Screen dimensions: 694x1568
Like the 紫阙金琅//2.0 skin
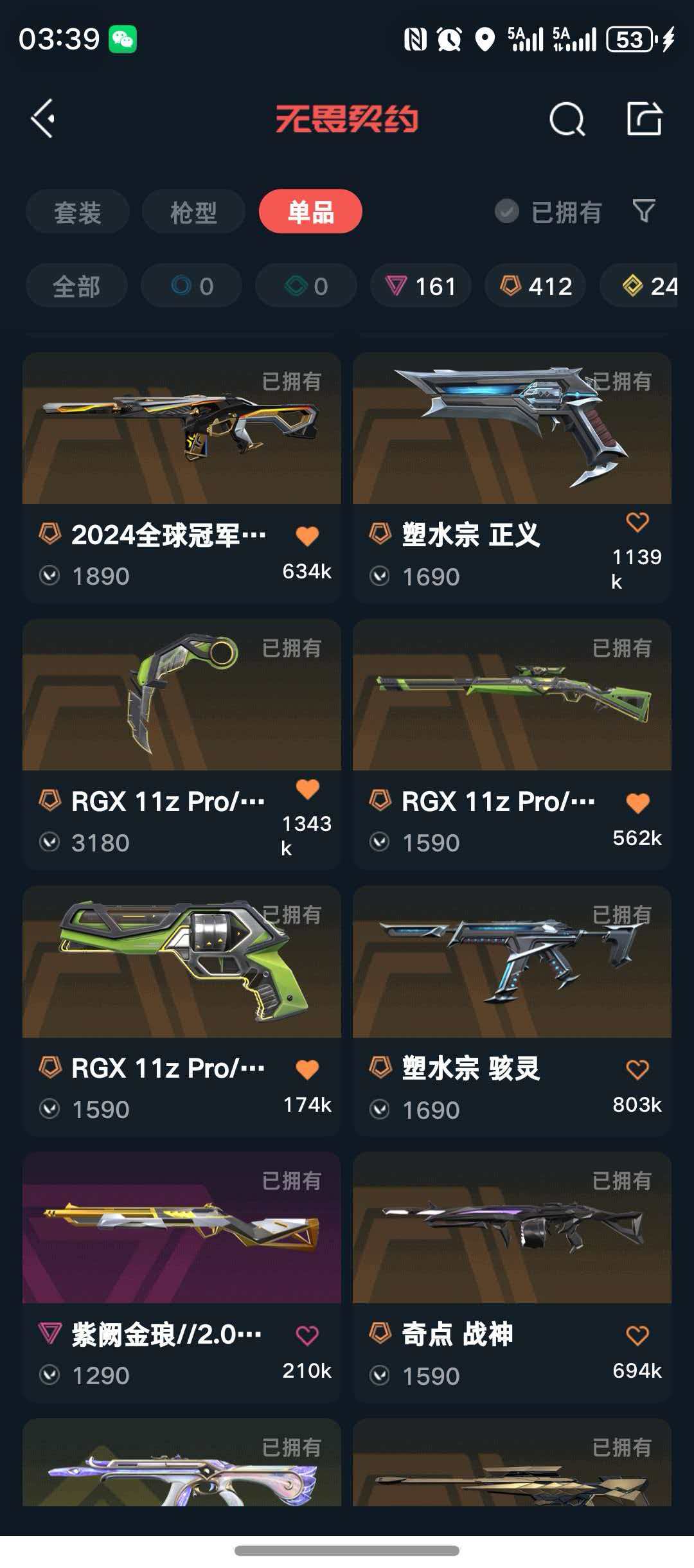pos(307,1336)
